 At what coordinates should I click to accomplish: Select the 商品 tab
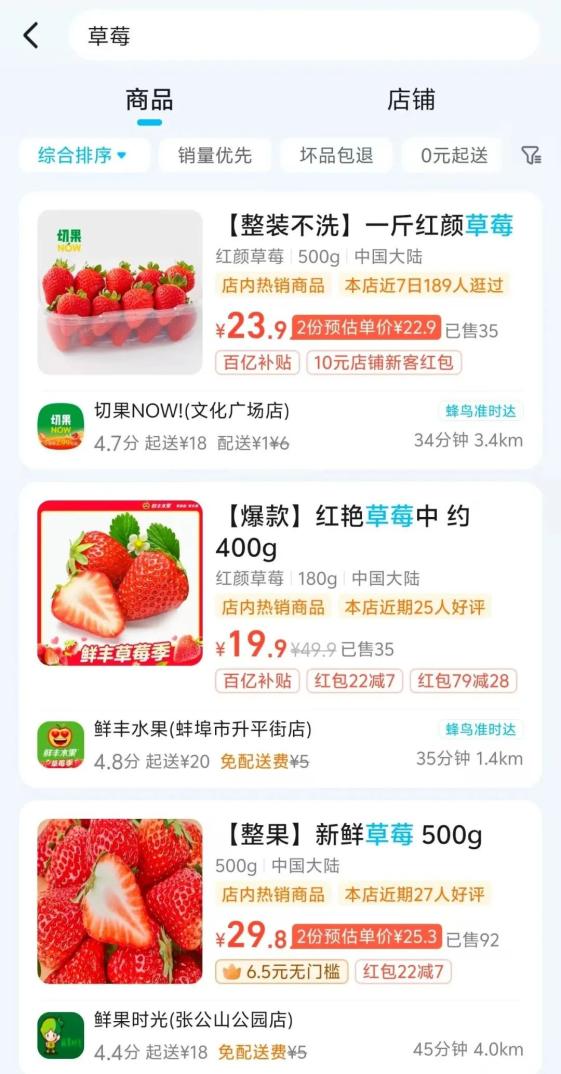[149, 100]
